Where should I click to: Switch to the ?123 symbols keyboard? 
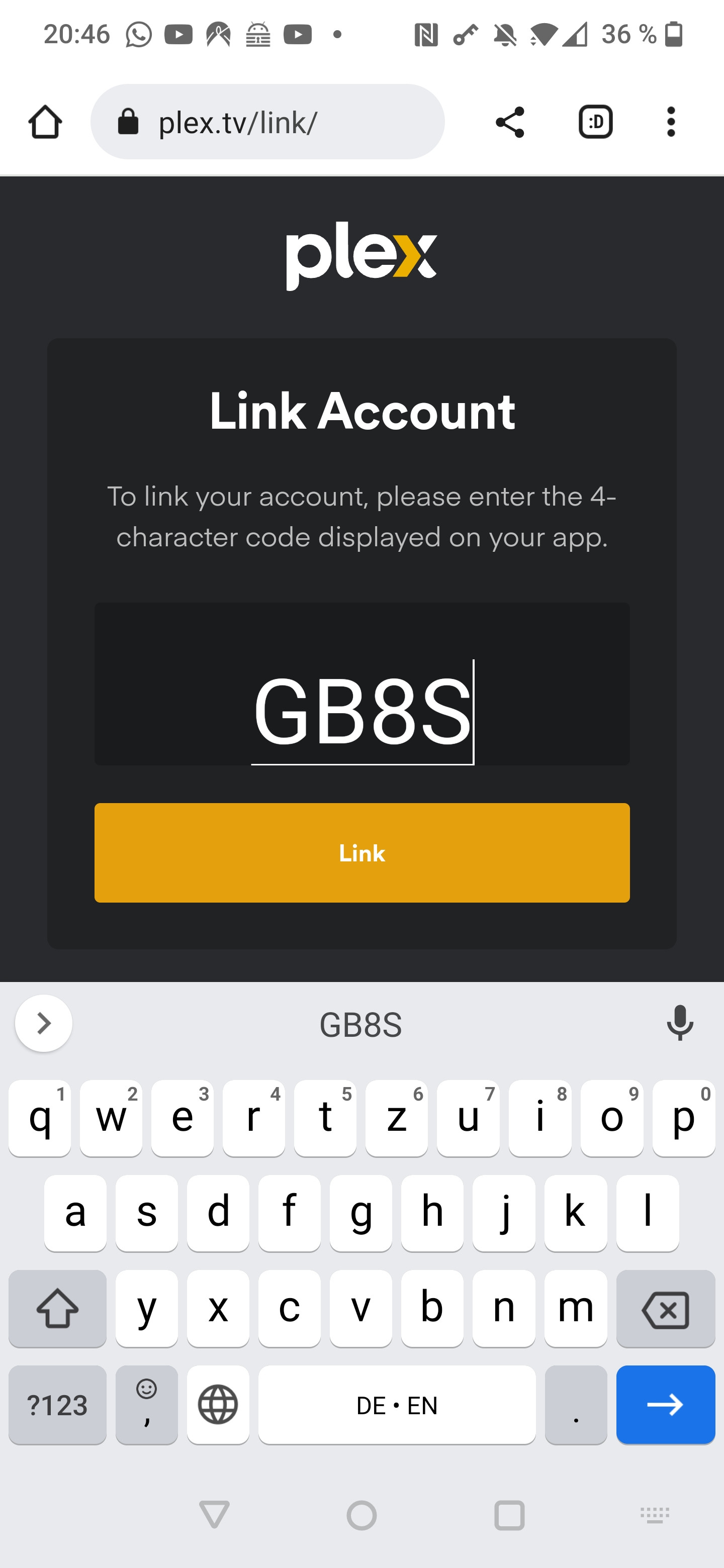tap(57, 1405)
